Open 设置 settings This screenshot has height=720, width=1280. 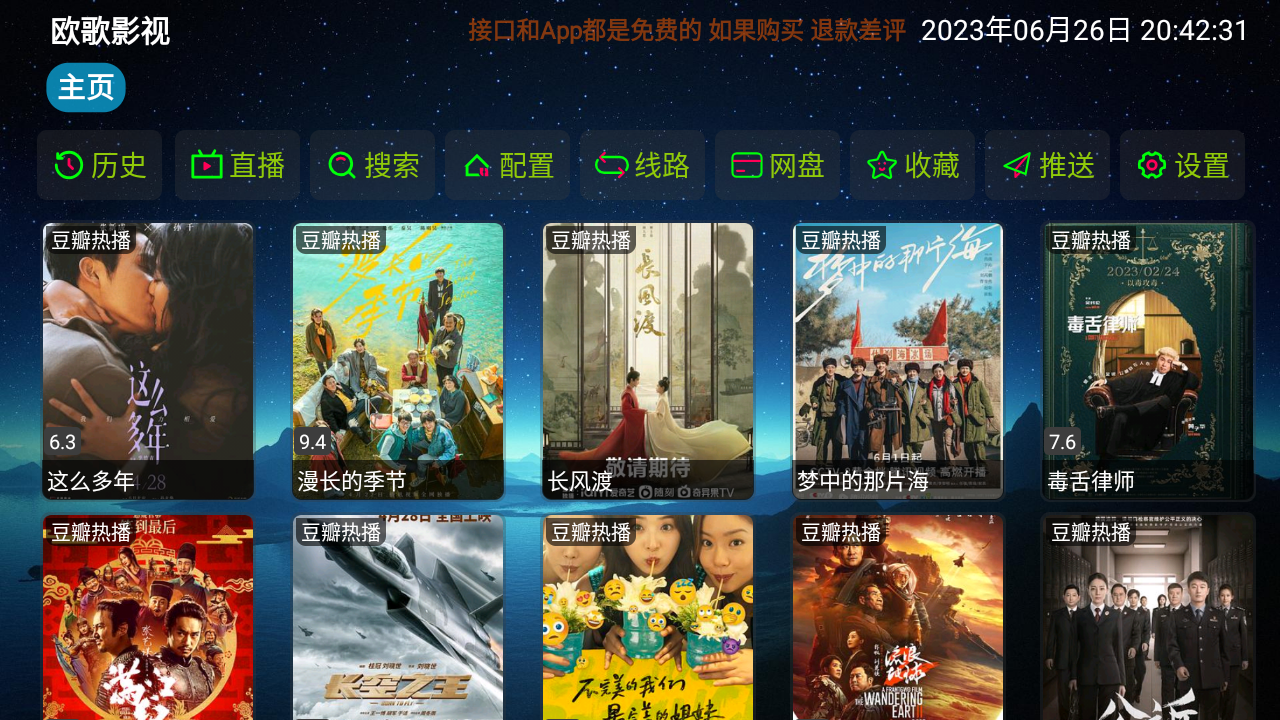(x=1182, y=165)
